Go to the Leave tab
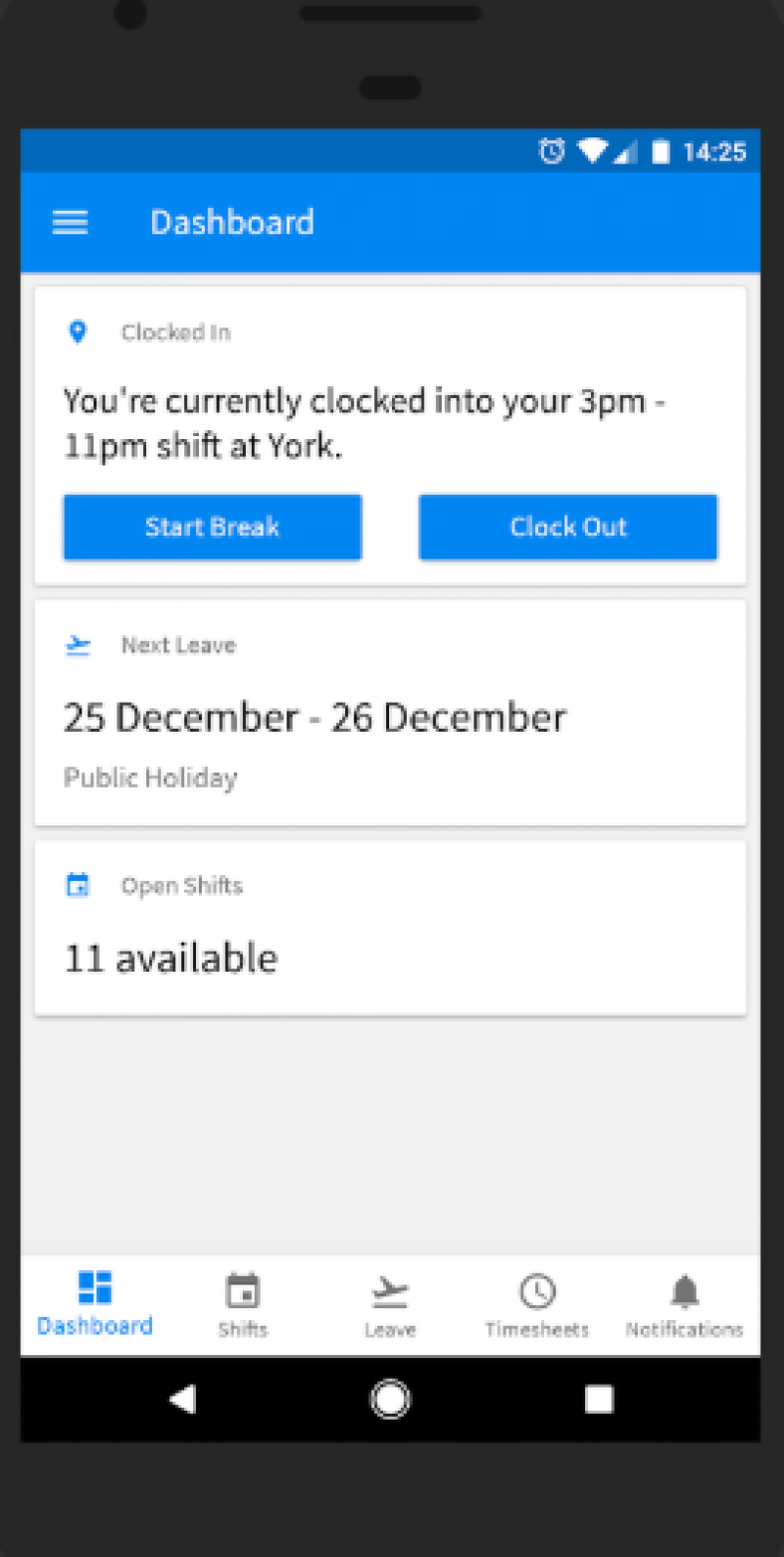784x1557 pixels. coord(390,1306)
